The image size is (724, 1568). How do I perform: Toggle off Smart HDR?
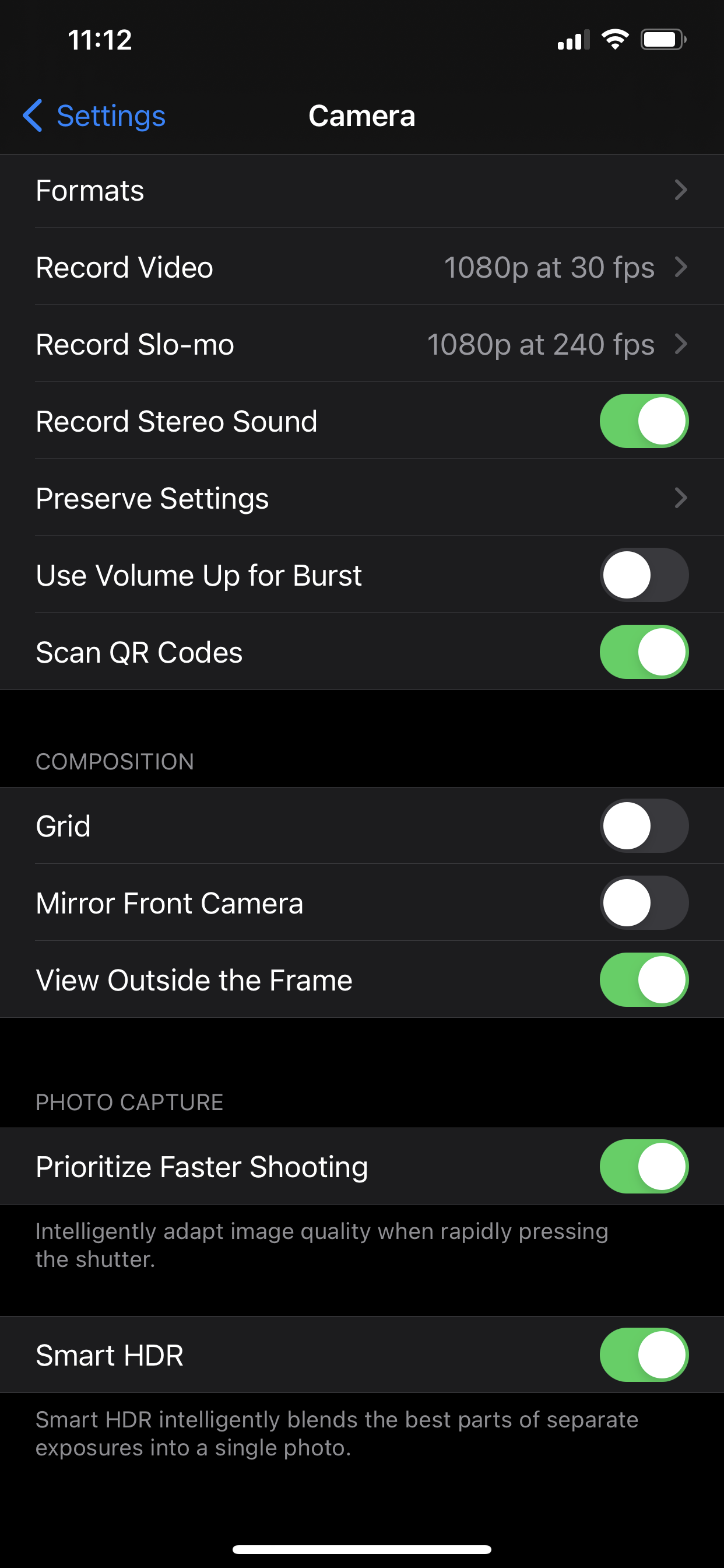pyautogui.click(x=644, y=1355)
